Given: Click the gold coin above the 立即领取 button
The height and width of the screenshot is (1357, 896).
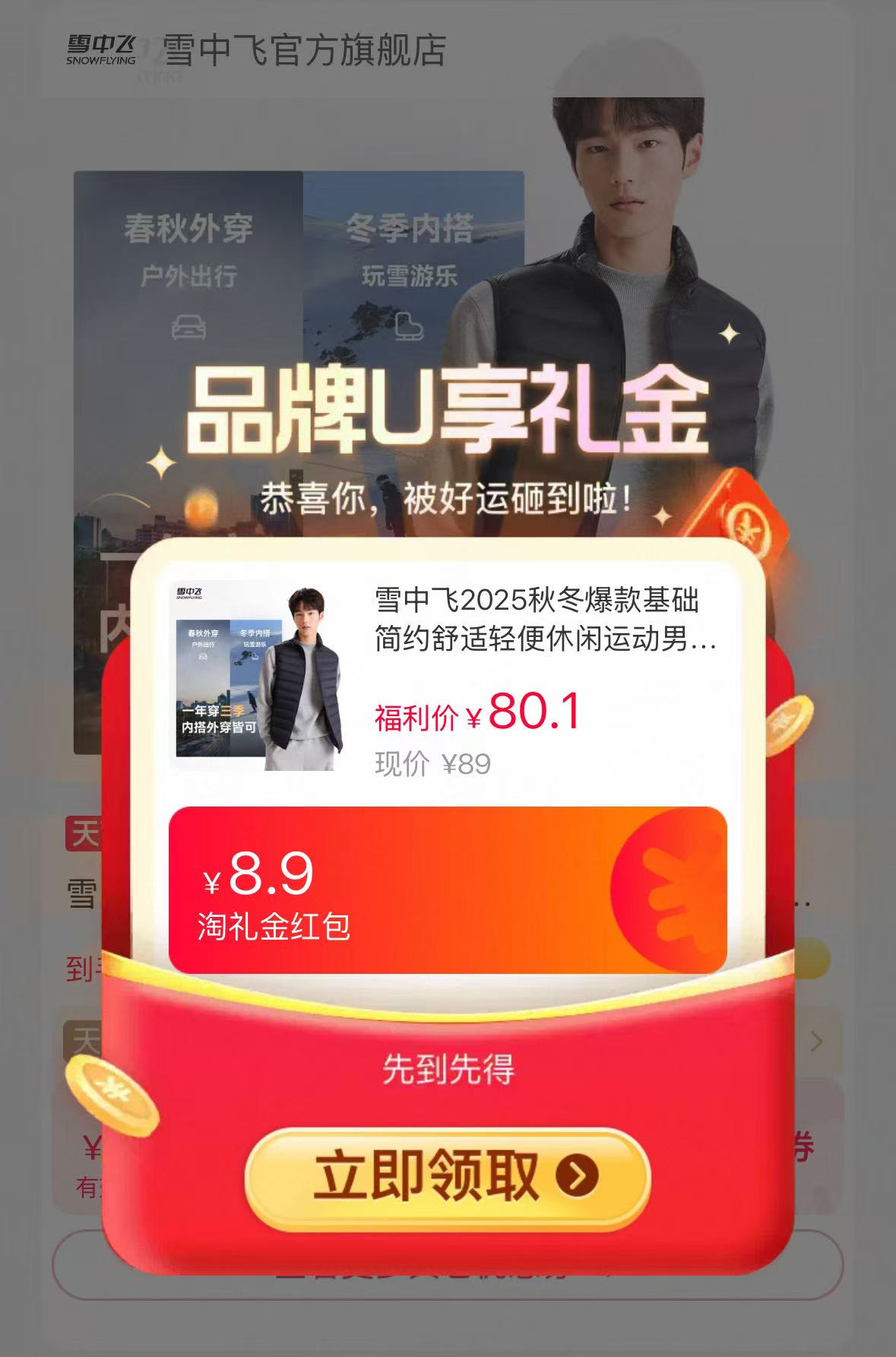Looking at the screenshot, I should tap(114, 1093).
